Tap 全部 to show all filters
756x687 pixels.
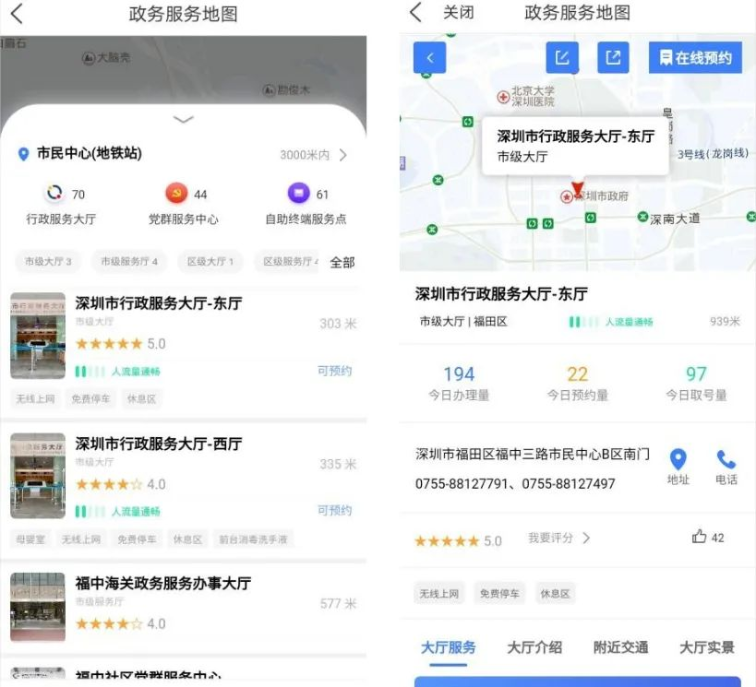pyautogui.click(x=342, y=262)
